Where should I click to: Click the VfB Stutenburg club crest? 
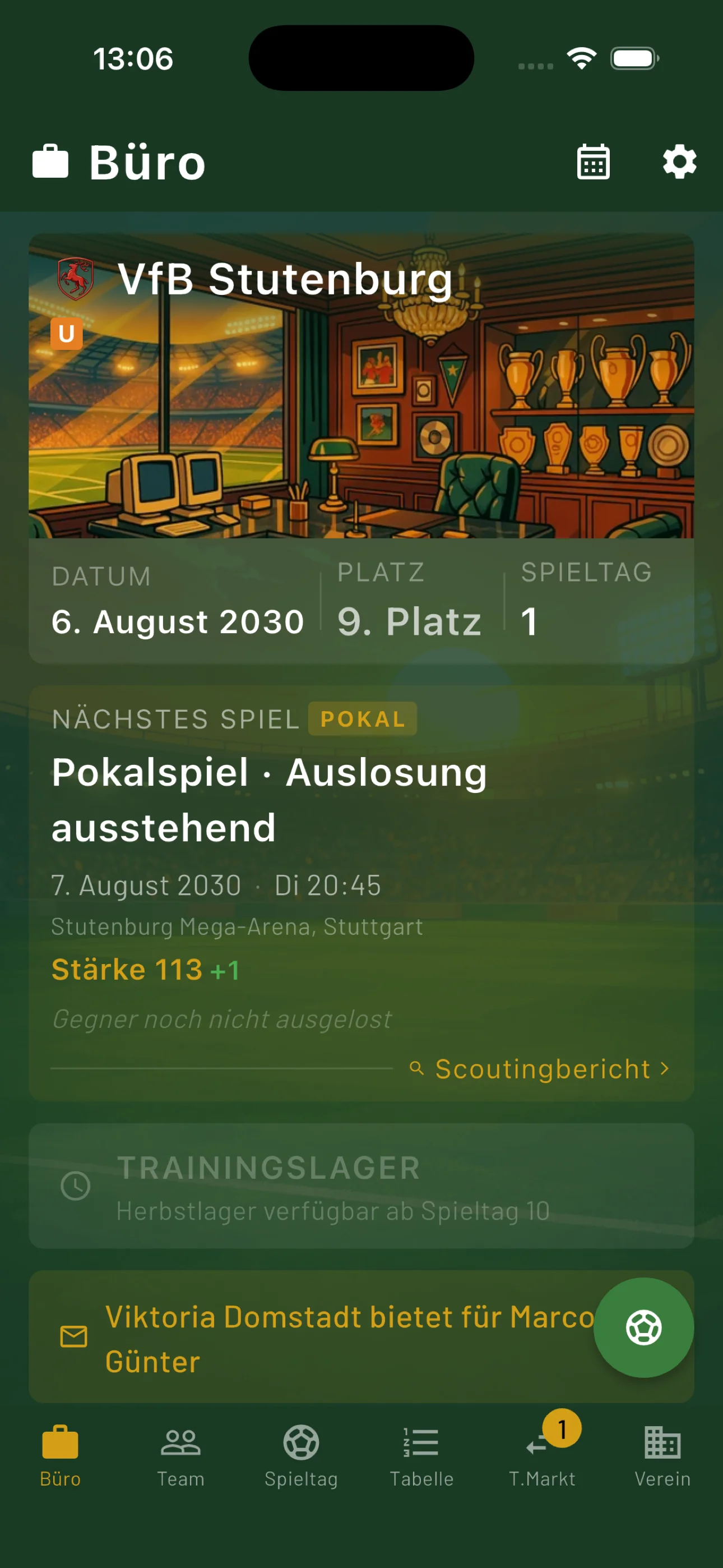(x=76, y=278)
